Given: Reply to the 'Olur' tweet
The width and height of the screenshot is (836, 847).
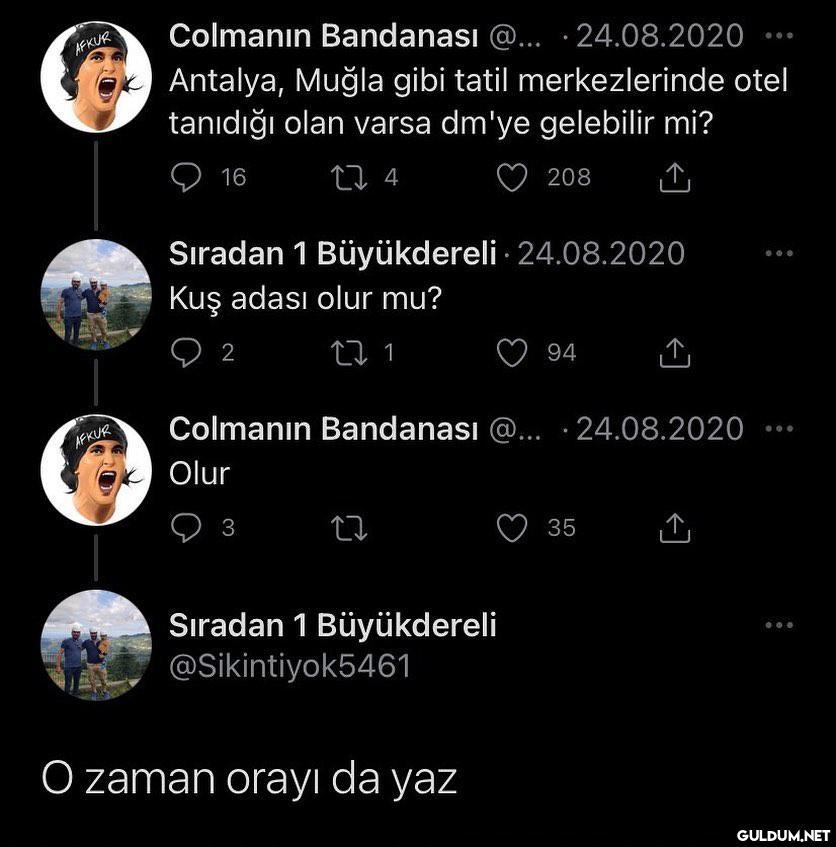Looking at the screenshot, I should click(x=186, y=528).
